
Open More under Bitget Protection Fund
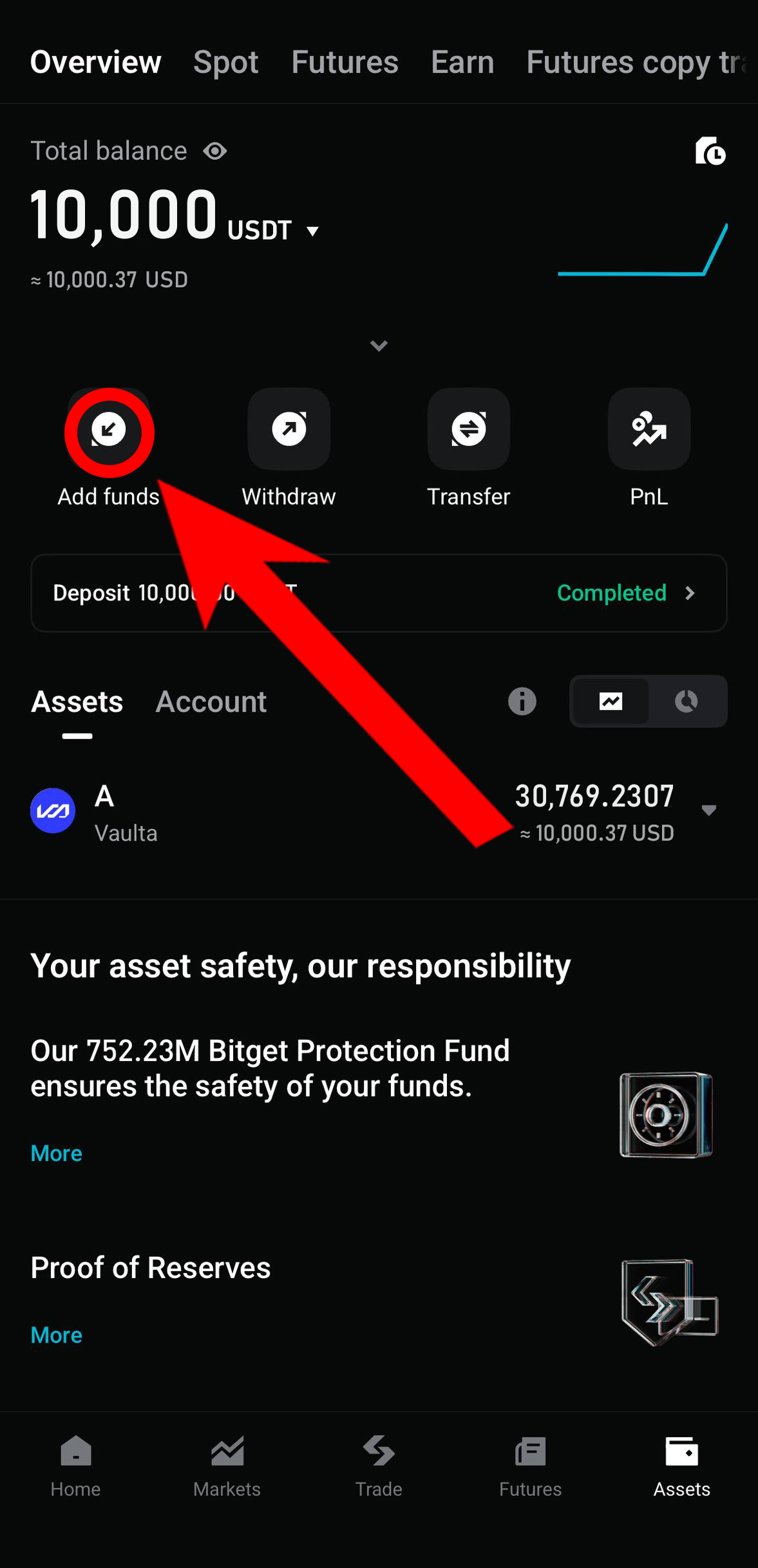[57, 1153]
